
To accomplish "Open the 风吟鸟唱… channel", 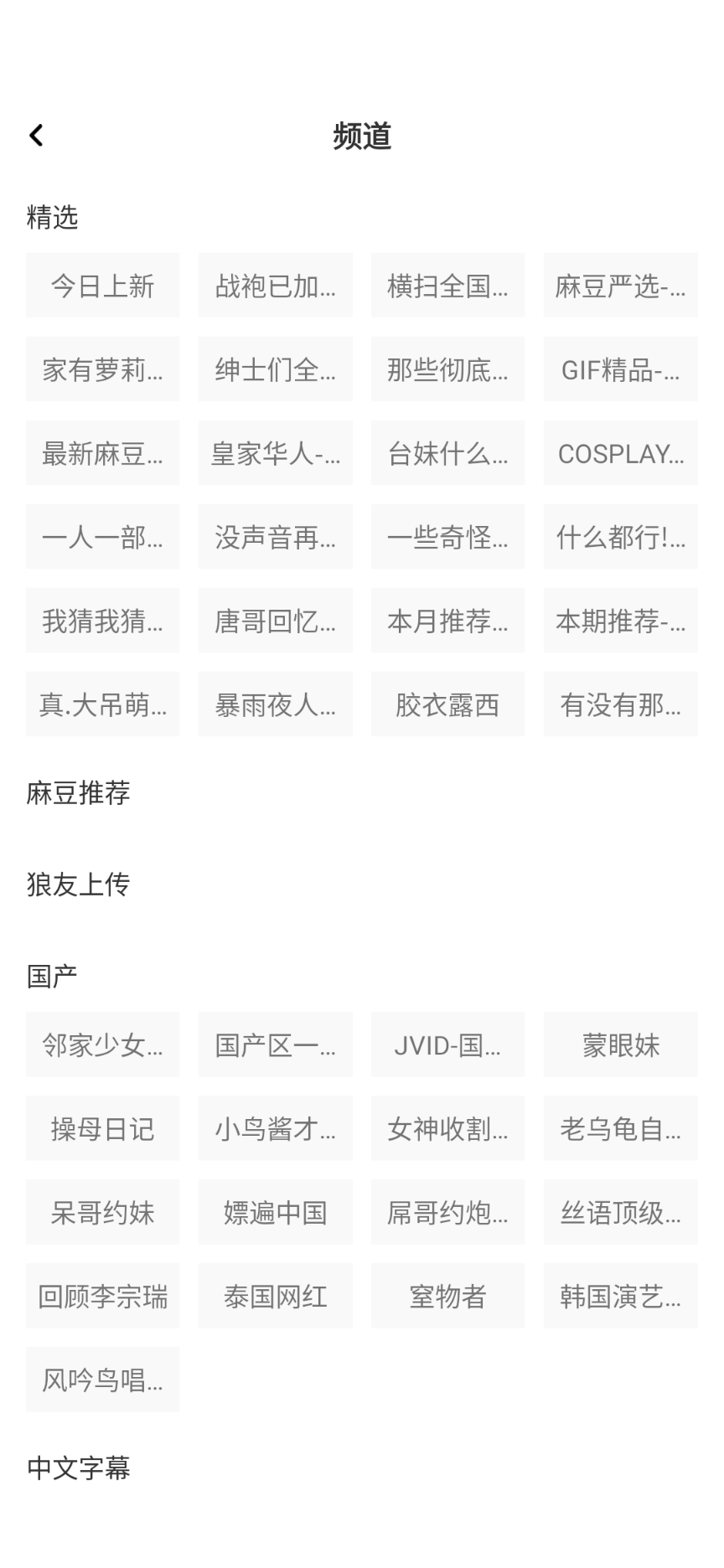I will point(102,1380).
